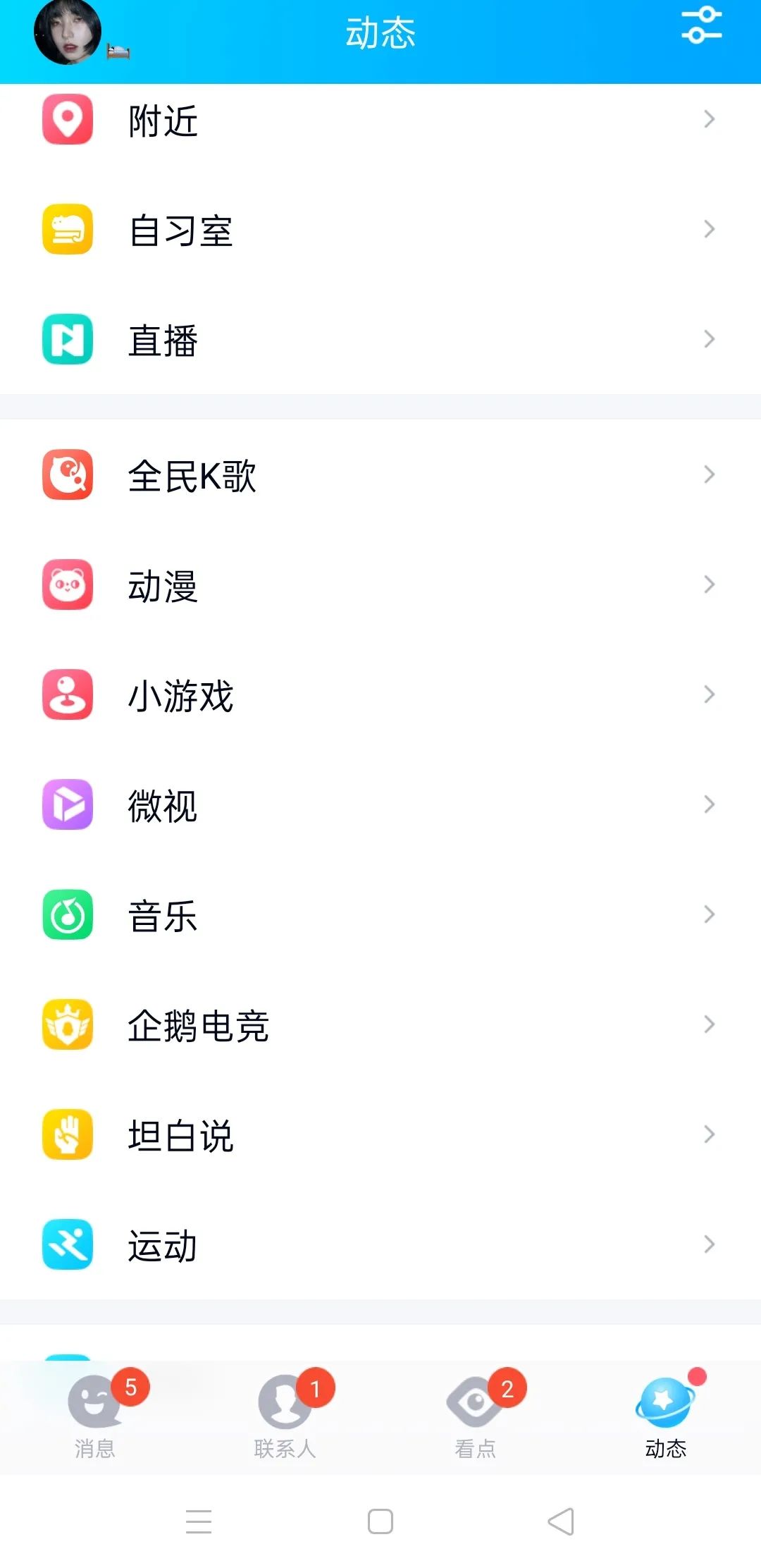Open the 直播 live streaming row

(x=380, y=340)
